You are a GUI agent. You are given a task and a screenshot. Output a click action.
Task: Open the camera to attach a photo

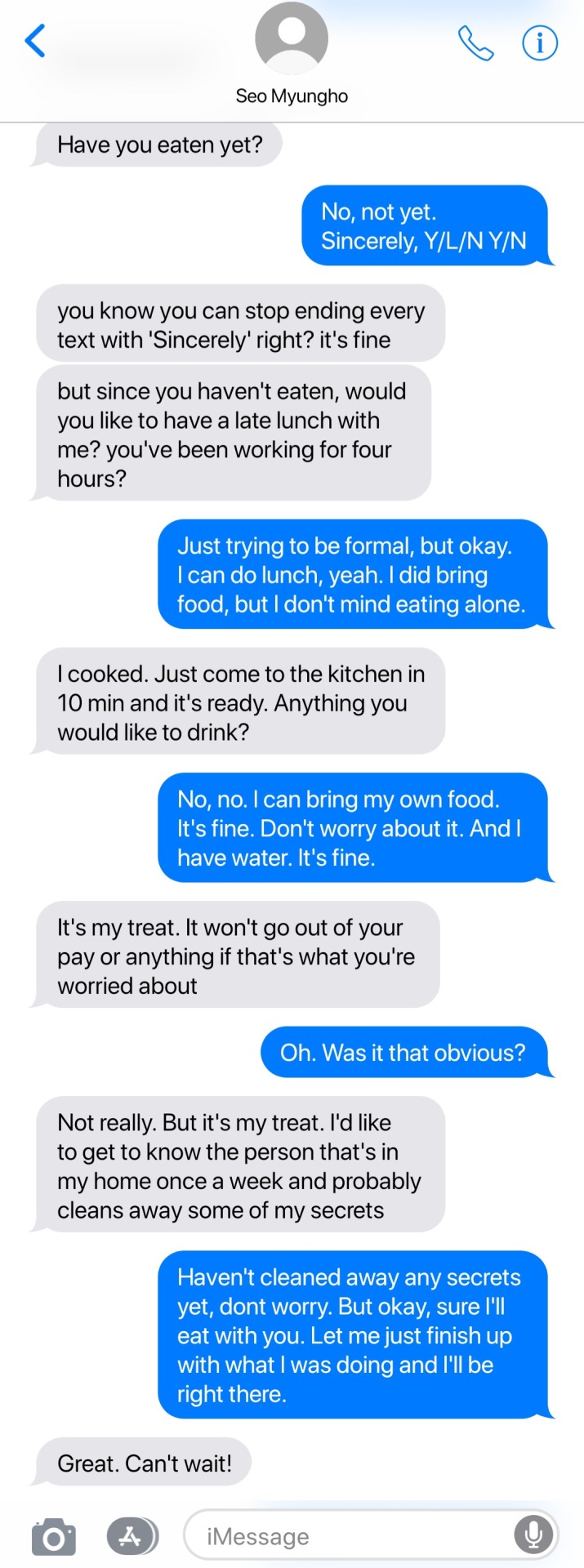pyautogui.click(x=54, y=1536)
